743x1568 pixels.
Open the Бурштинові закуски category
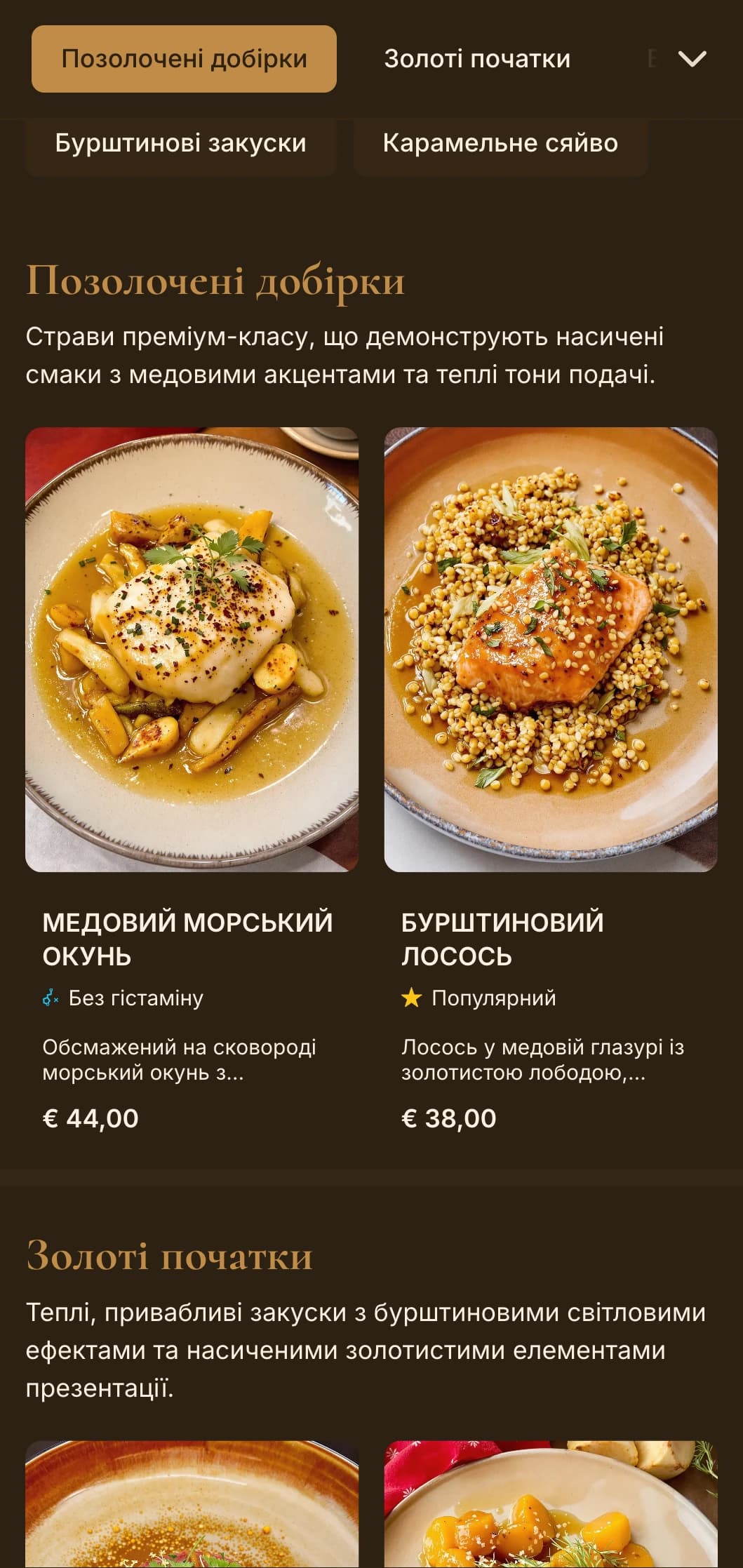point(180,144)
